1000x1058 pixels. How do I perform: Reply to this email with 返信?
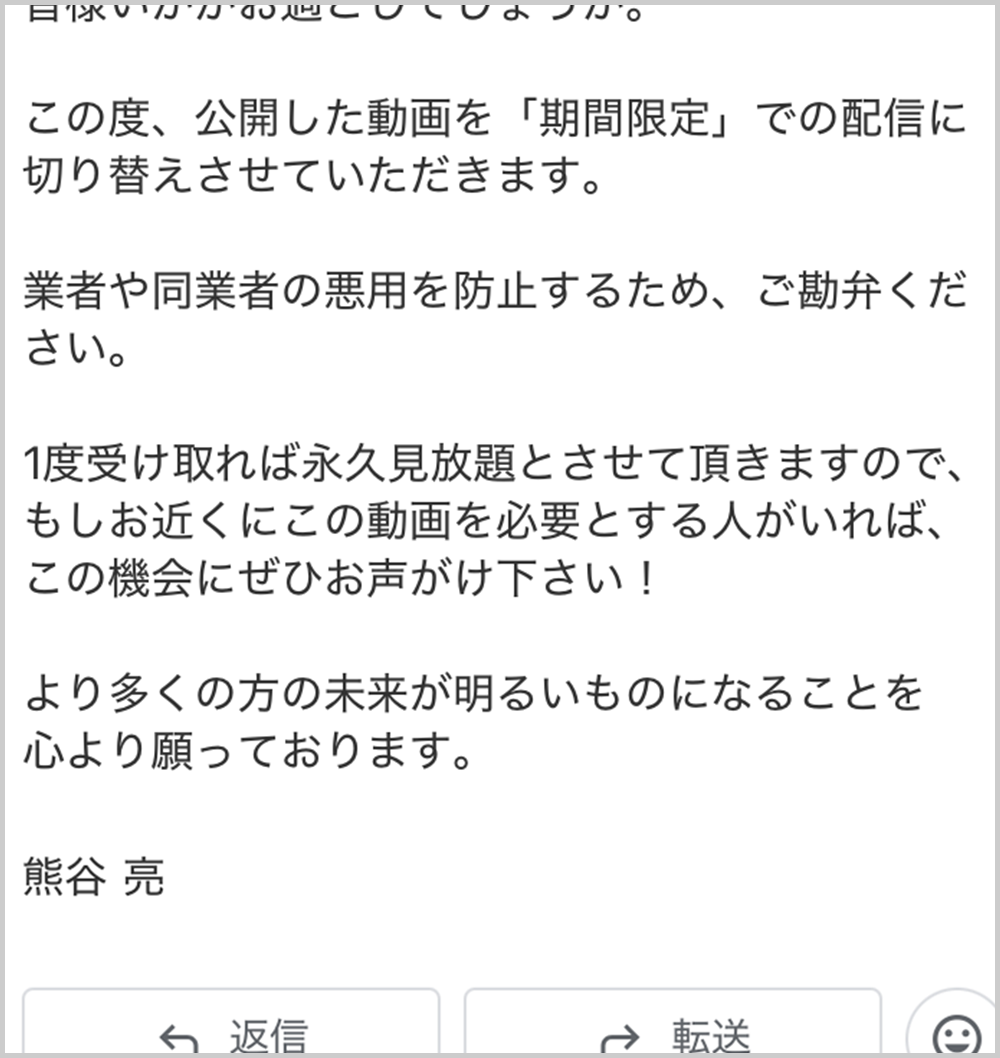tap(232, 1030)
